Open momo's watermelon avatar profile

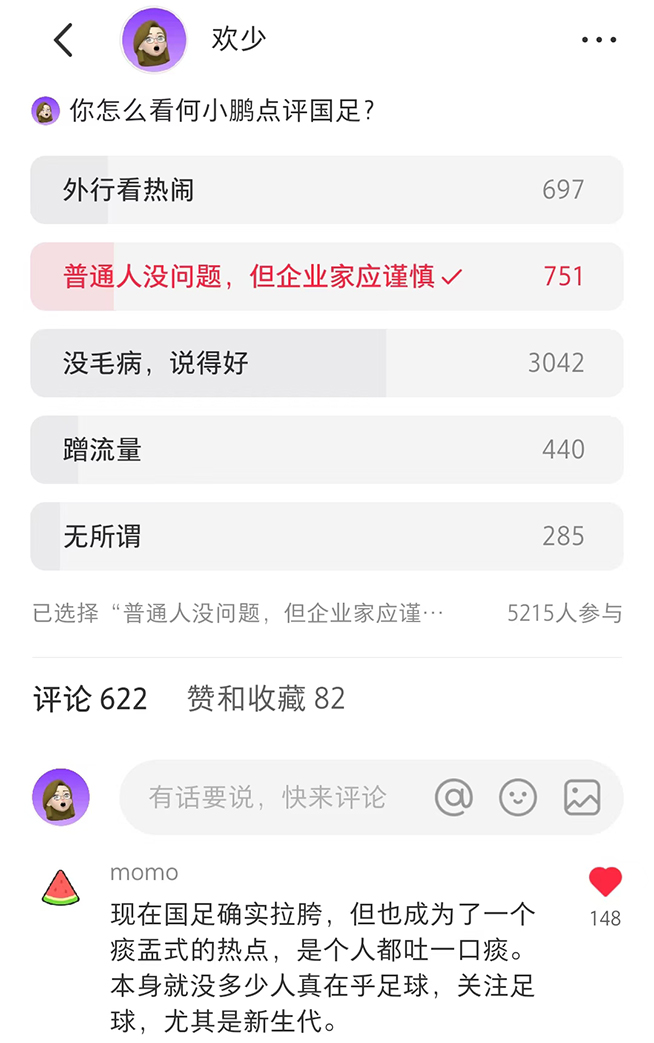61,887
